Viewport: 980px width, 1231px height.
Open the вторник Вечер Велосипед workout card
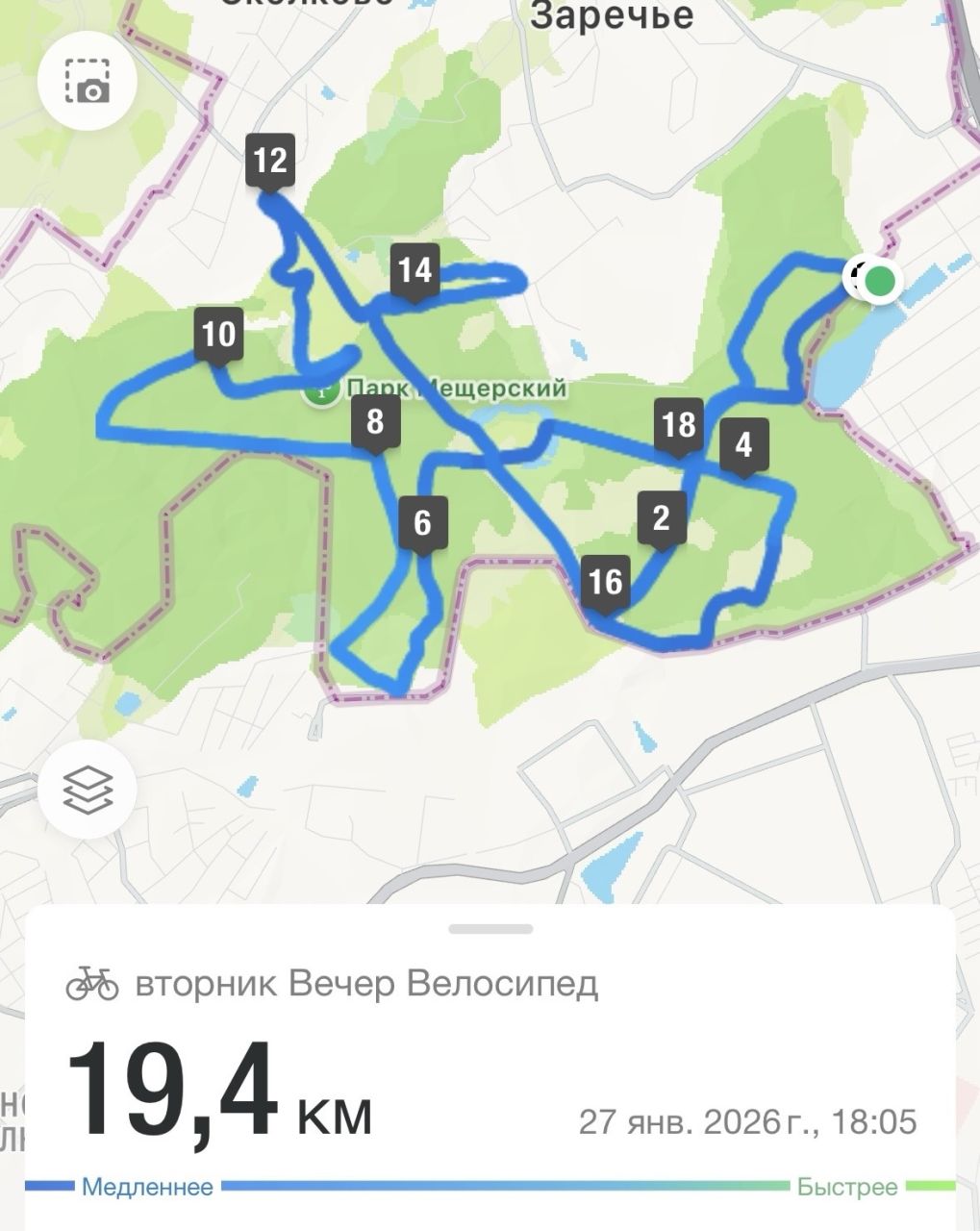[365, 985]
